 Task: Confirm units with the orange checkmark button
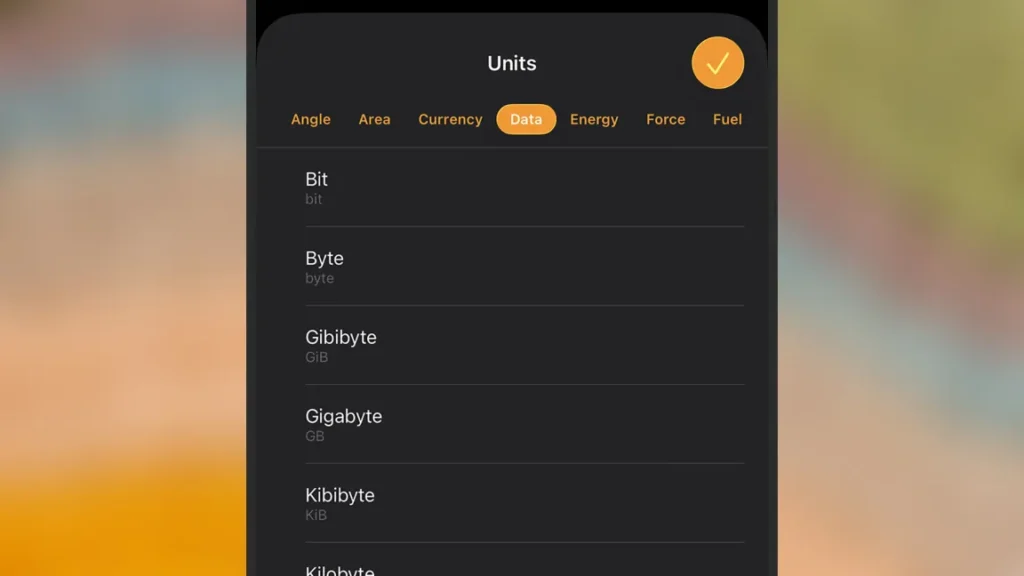(x=717, y=63)
